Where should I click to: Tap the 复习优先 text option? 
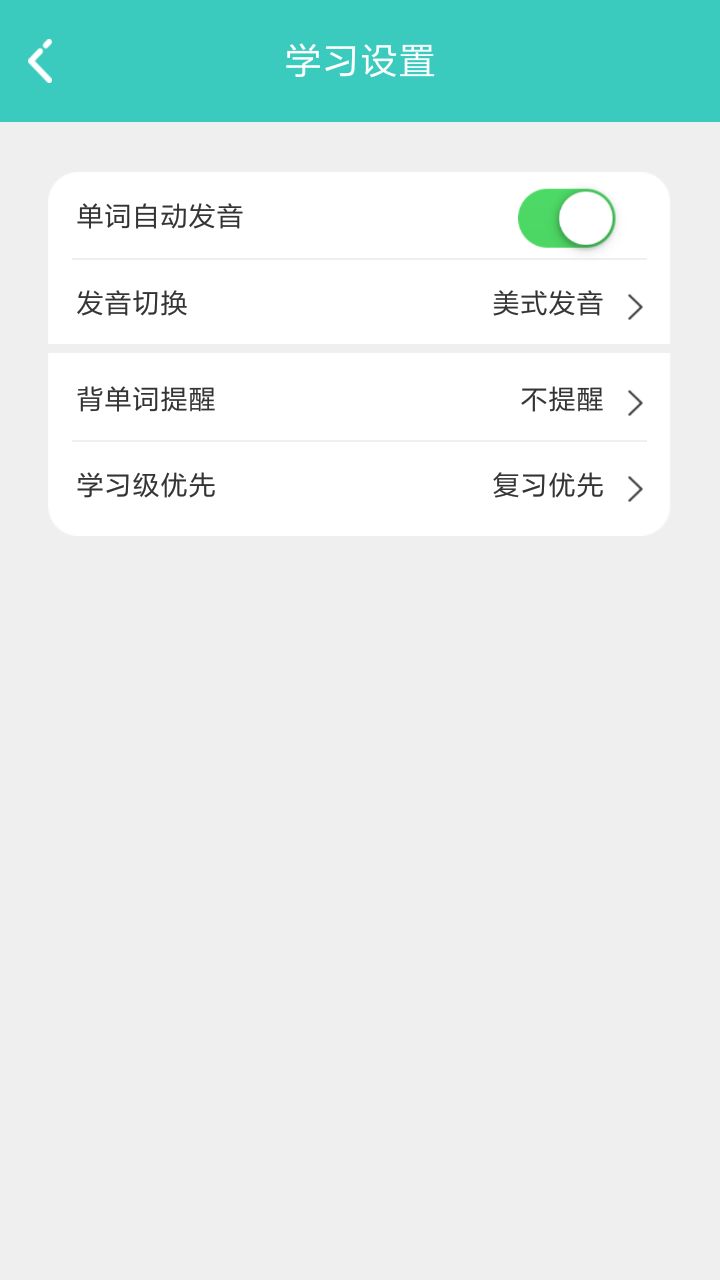(x=548, y=487)
